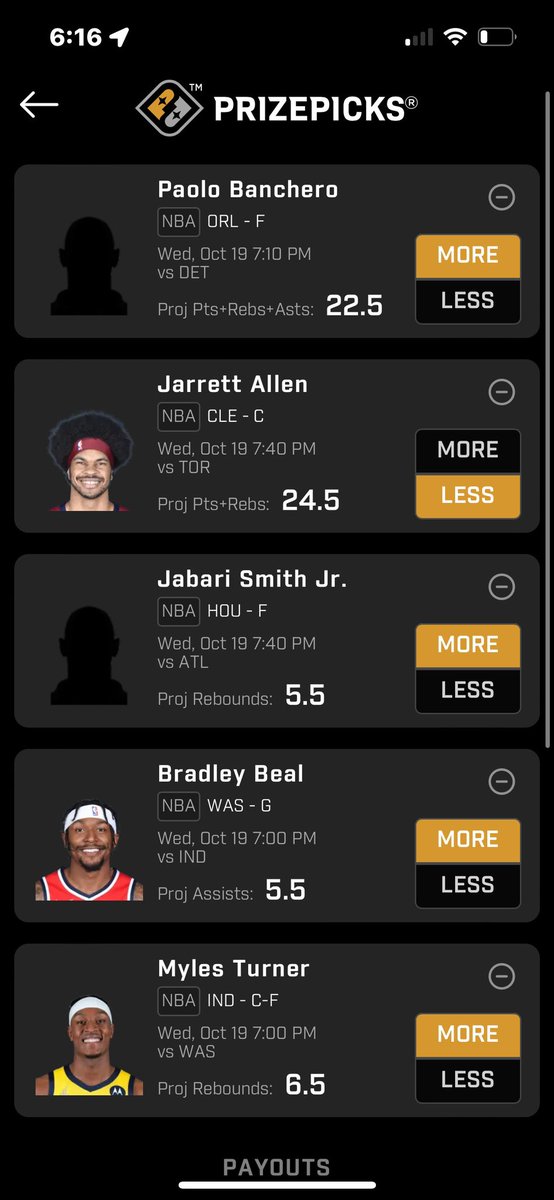The width and height of the screenshot is (554, 1200).
Task: Tap MORE for Bradley Beal assists
Action: 468,840
